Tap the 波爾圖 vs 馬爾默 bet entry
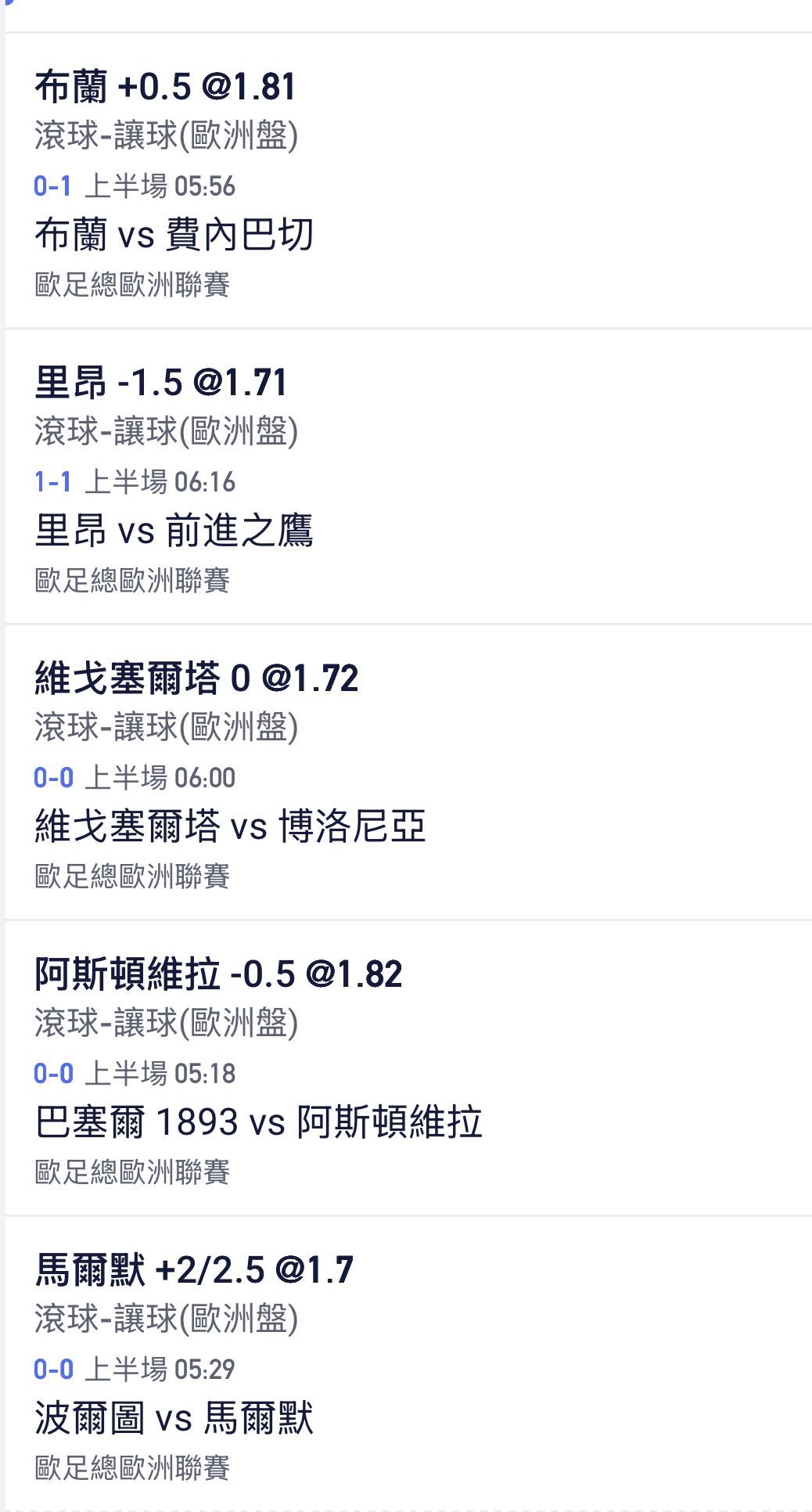This screenshot has height=1512, width=812. (x=174, y=1418)
